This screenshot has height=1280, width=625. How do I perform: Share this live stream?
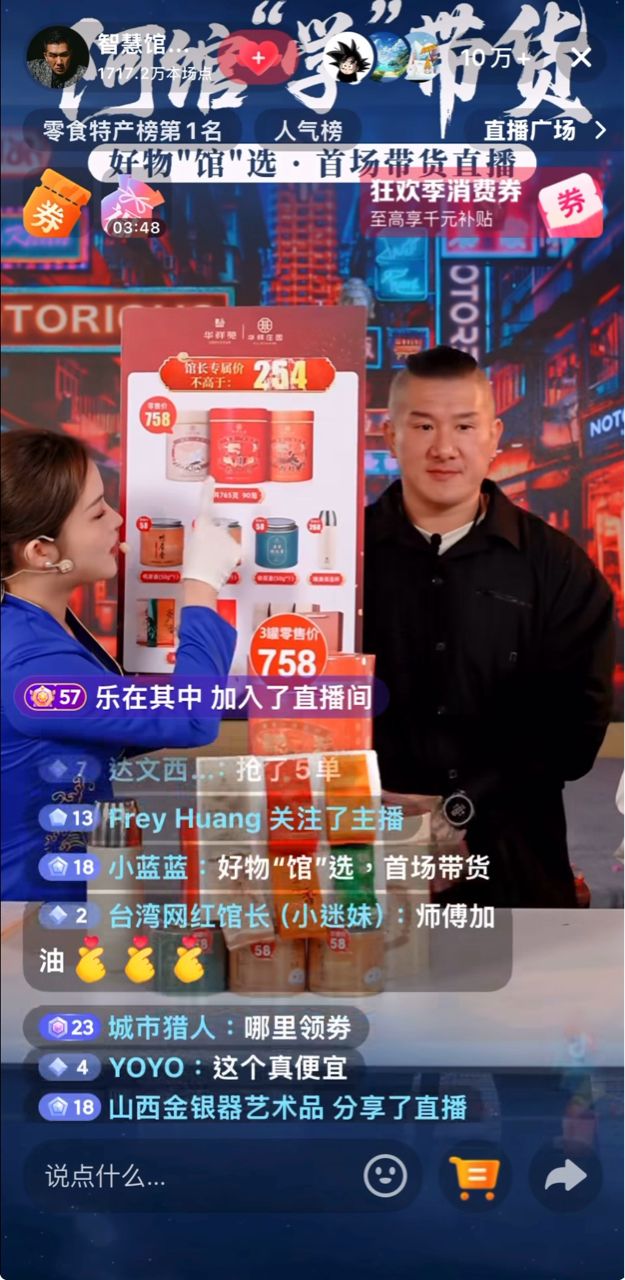tap(565, 1176)
